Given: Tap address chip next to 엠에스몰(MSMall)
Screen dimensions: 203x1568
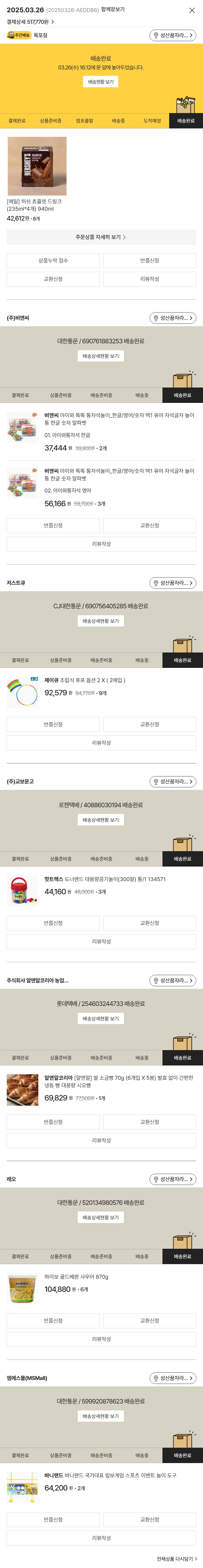Looking at the screenshot, I should pyautogui.click(x=173, y=1377).
